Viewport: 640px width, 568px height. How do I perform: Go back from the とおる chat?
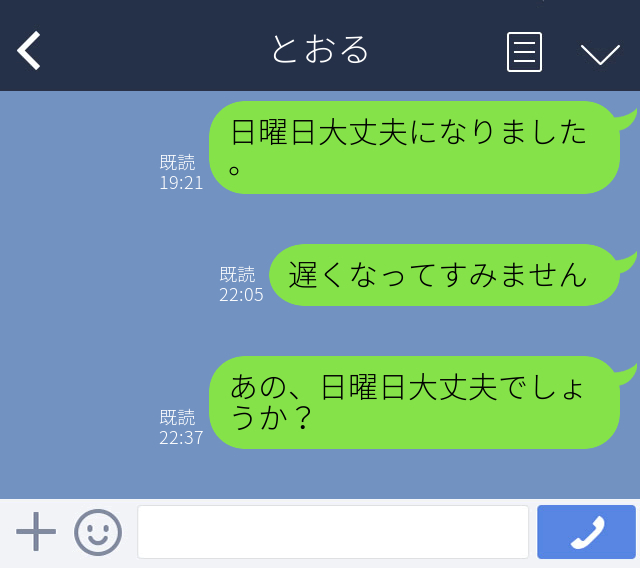pos(29,51)
